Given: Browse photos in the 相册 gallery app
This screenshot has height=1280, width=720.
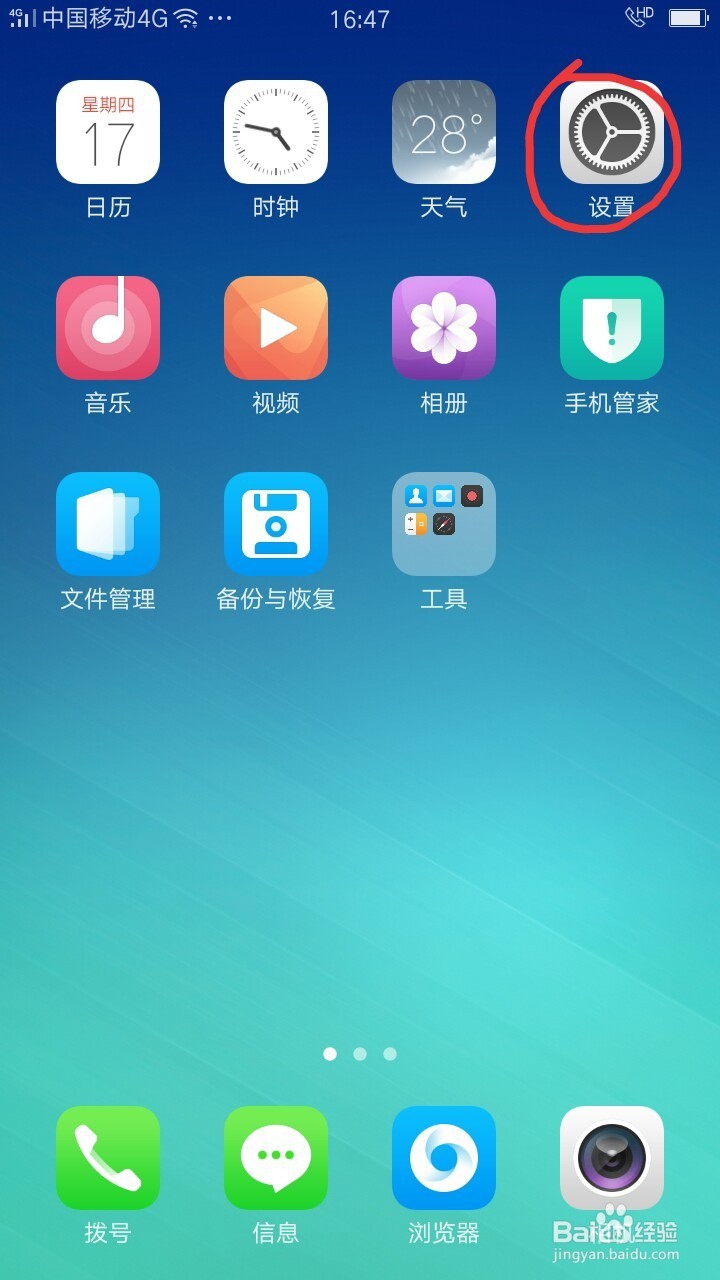Looking at the screenshot, I should 444,327.
